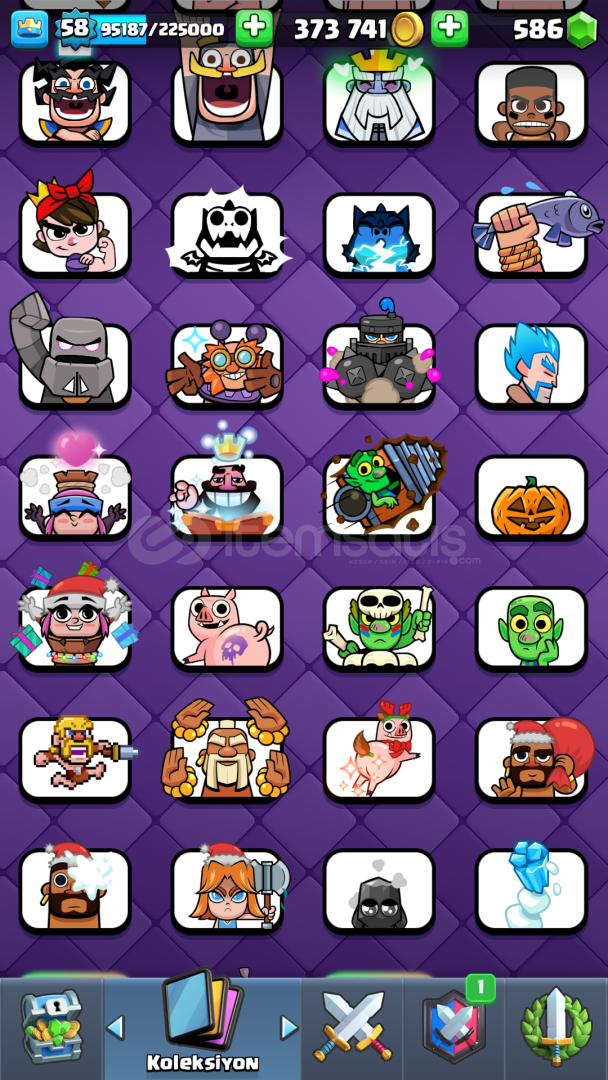The height and width of the screenshot is (1080, 608).
Task: Open the clan shield tab with badge 1
Action: [x=453, y=1028]
